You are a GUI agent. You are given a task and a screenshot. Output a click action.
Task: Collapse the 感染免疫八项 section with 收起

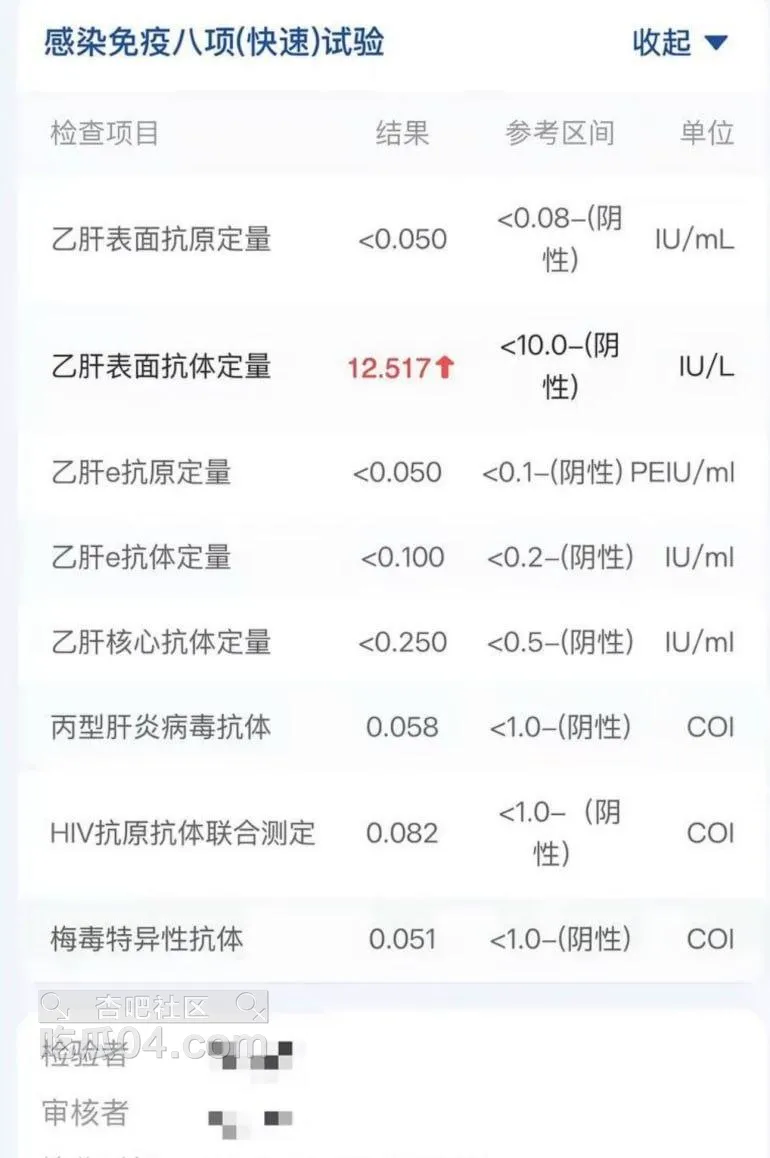[x=679, y=42]
